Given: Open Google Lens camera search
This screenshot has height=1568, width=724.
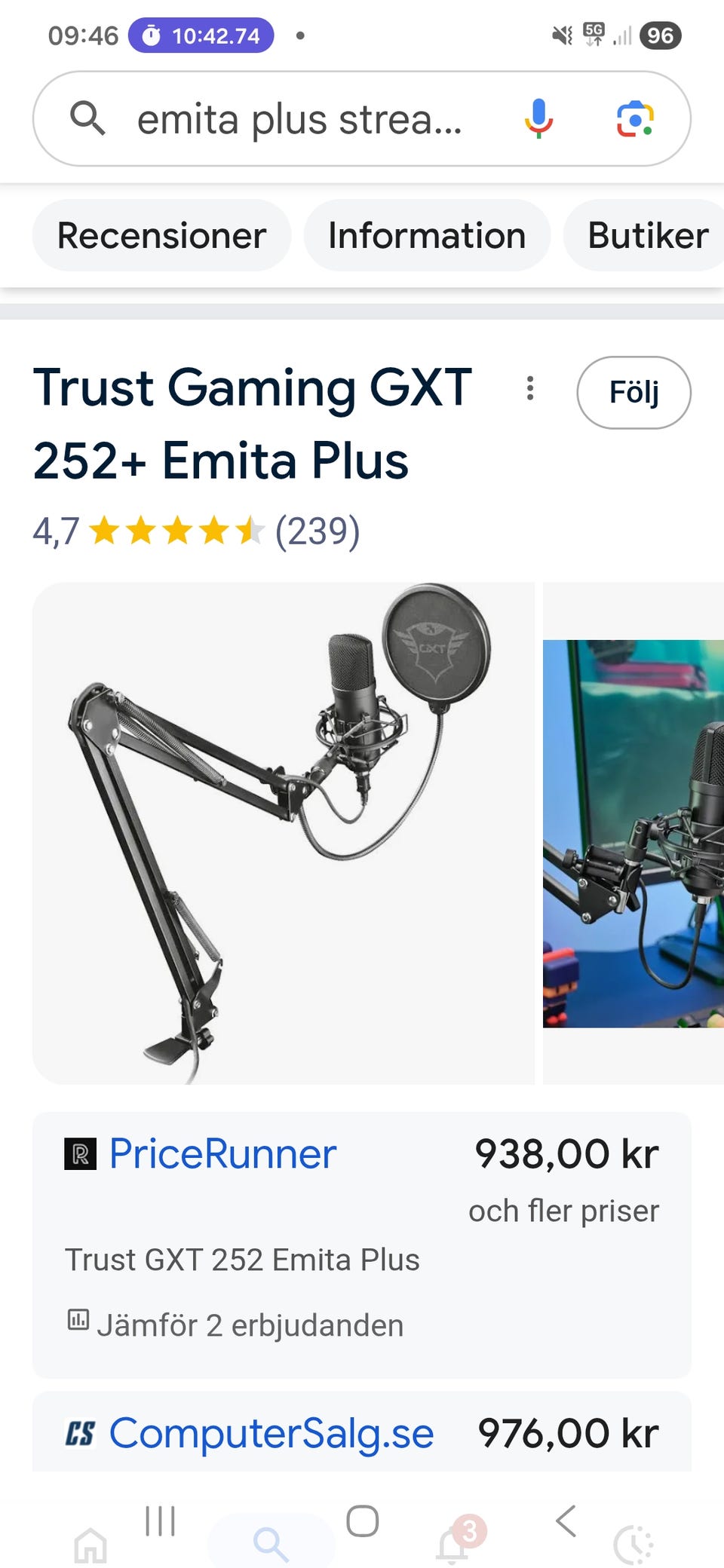Looking at the screenshot, I should pyautogui.click(x=635, y=119).
